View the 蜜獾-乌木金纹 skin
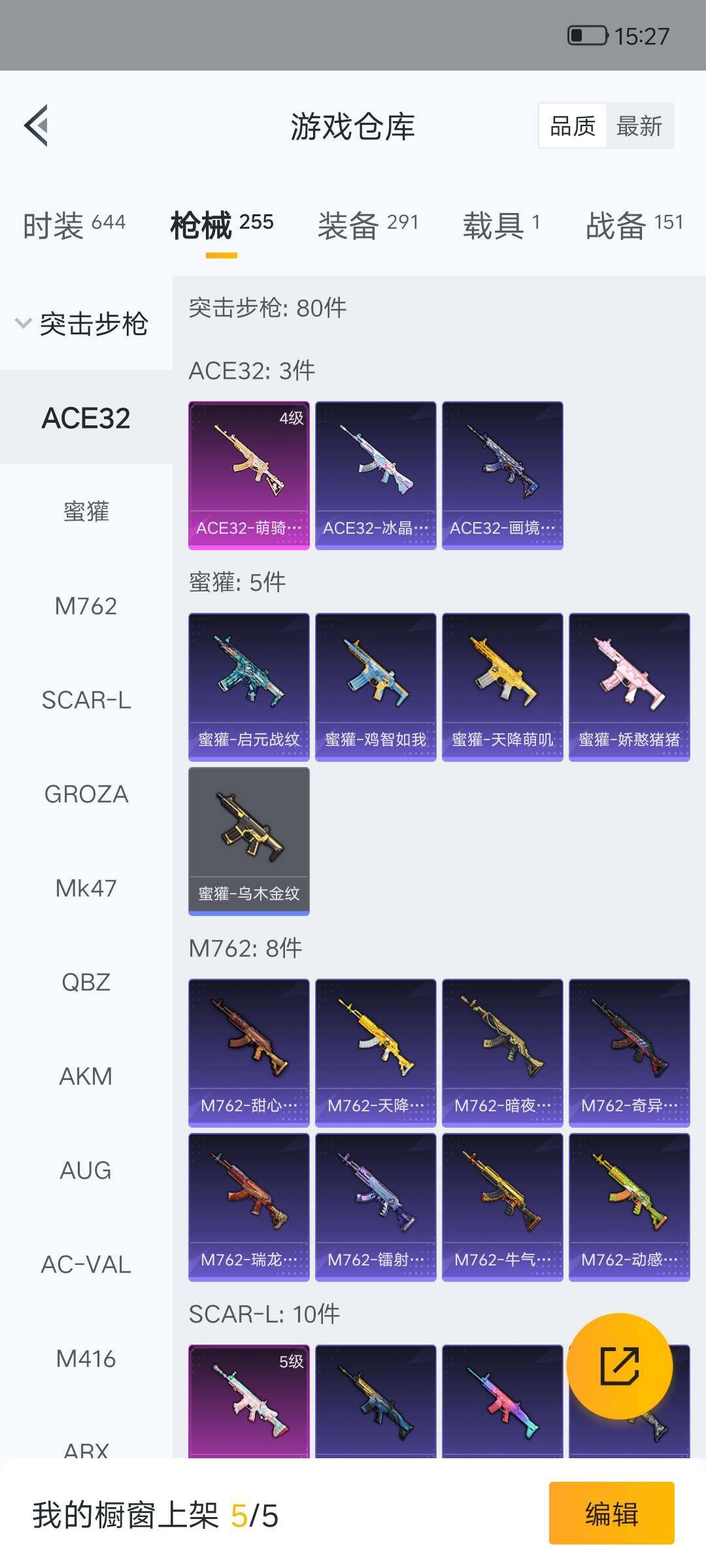The image size is (706, 1568). (x=249, y=841)
